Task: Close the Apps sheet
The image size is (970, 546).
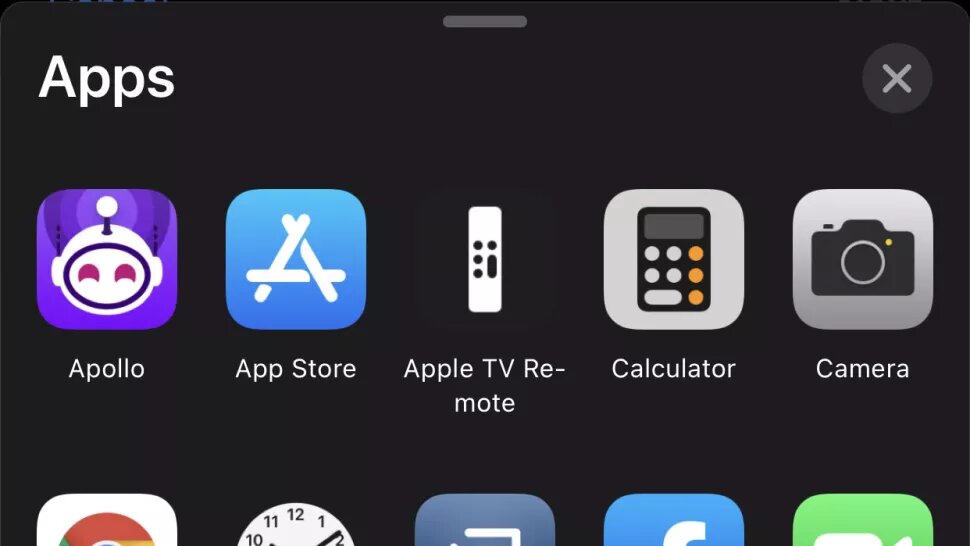Action: [897, 78]
